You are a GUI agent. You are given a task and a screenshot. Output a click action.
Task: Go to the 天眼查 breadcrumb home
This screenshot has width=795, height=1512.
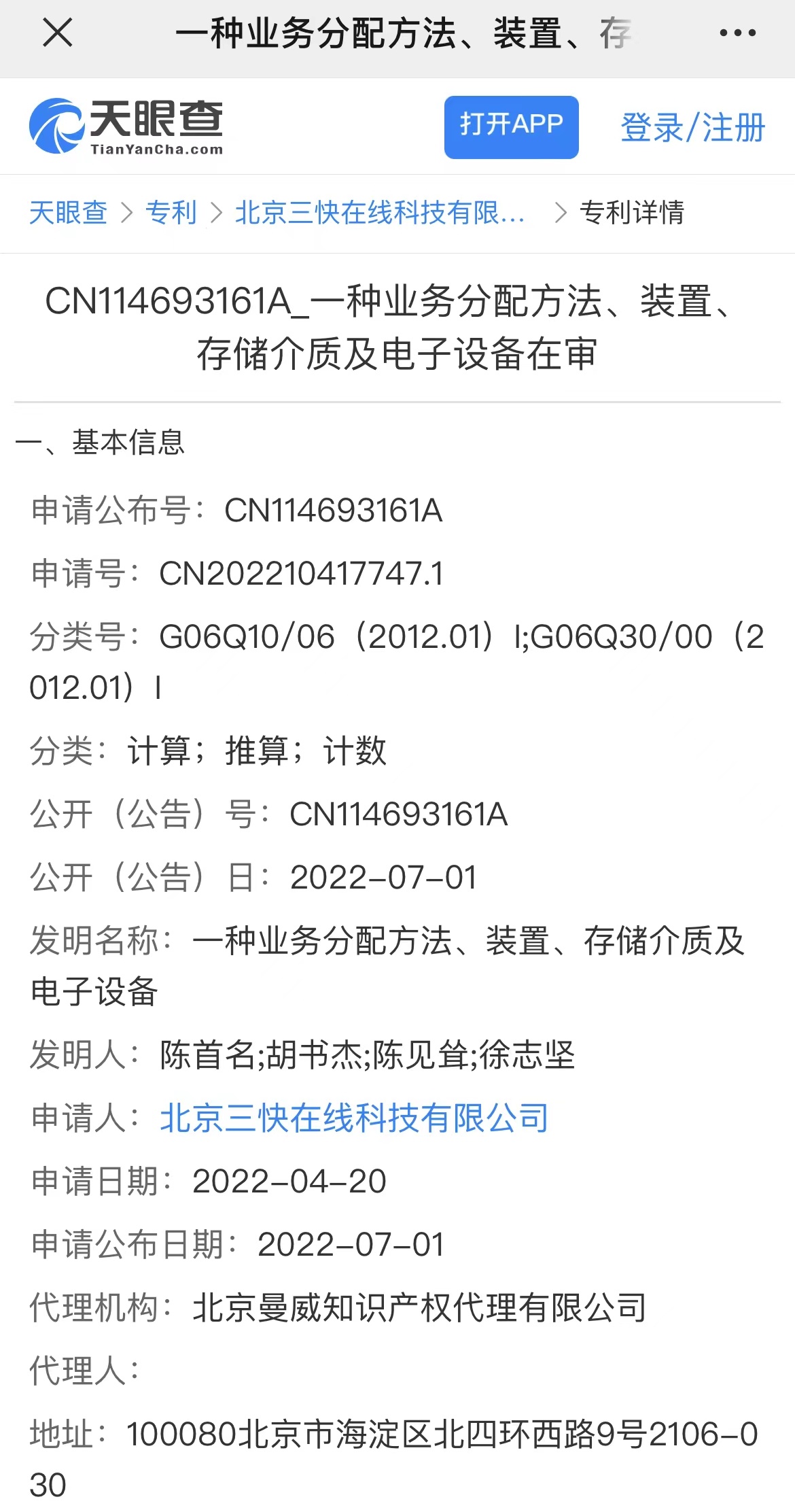(x=68, y=213)
